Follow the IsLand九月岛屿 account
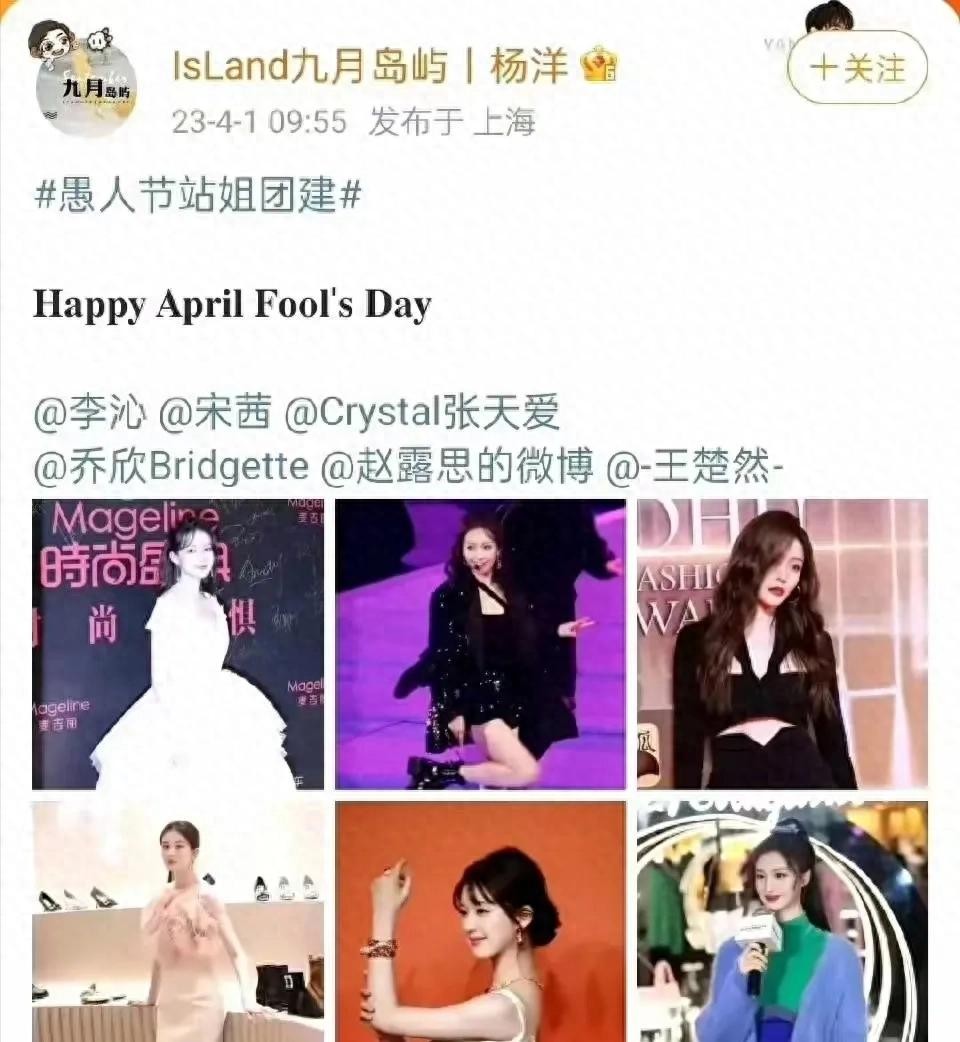This screenshot has height=1042, width=960. click(857, 68)
